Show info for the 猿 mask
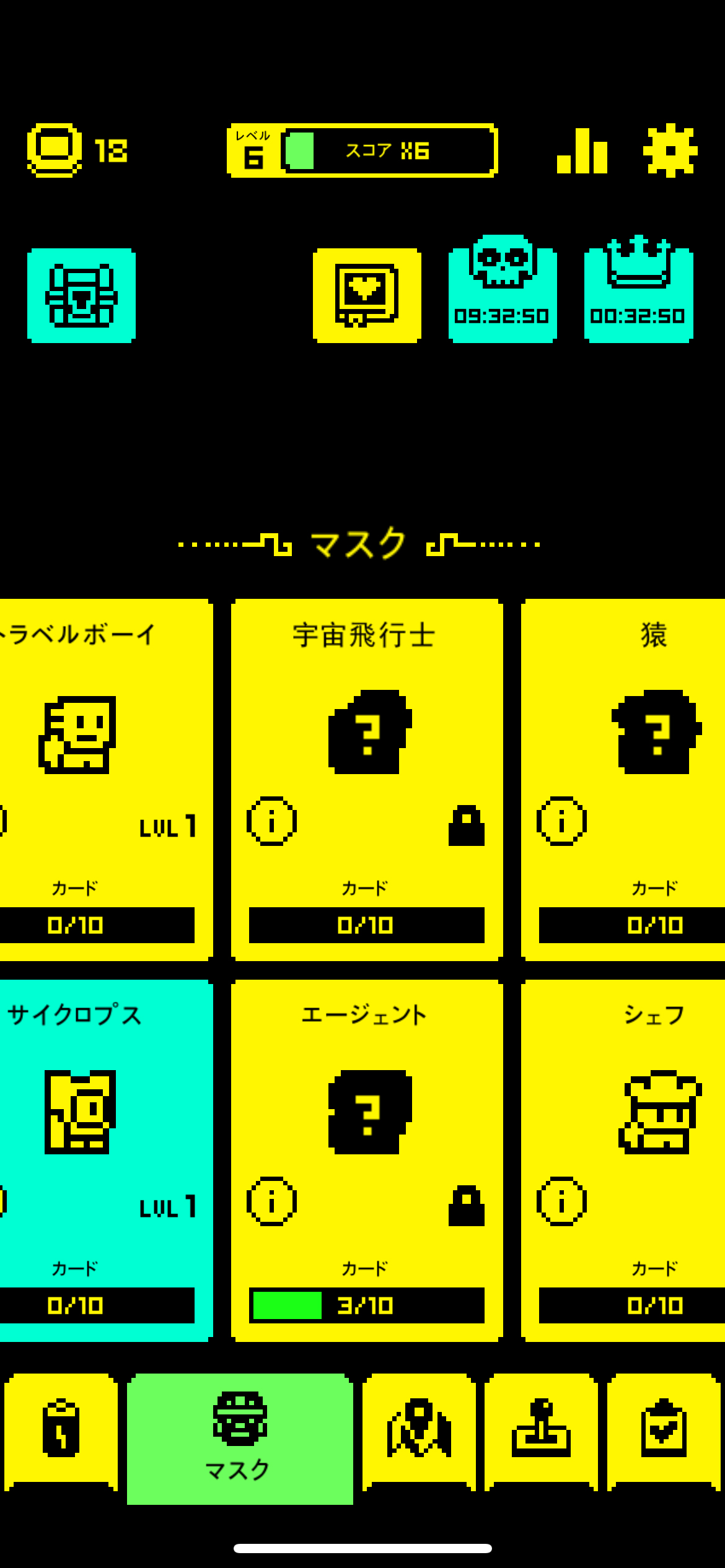The width and height of the screenshot is (725, 1568). click(x=561, y=821)
